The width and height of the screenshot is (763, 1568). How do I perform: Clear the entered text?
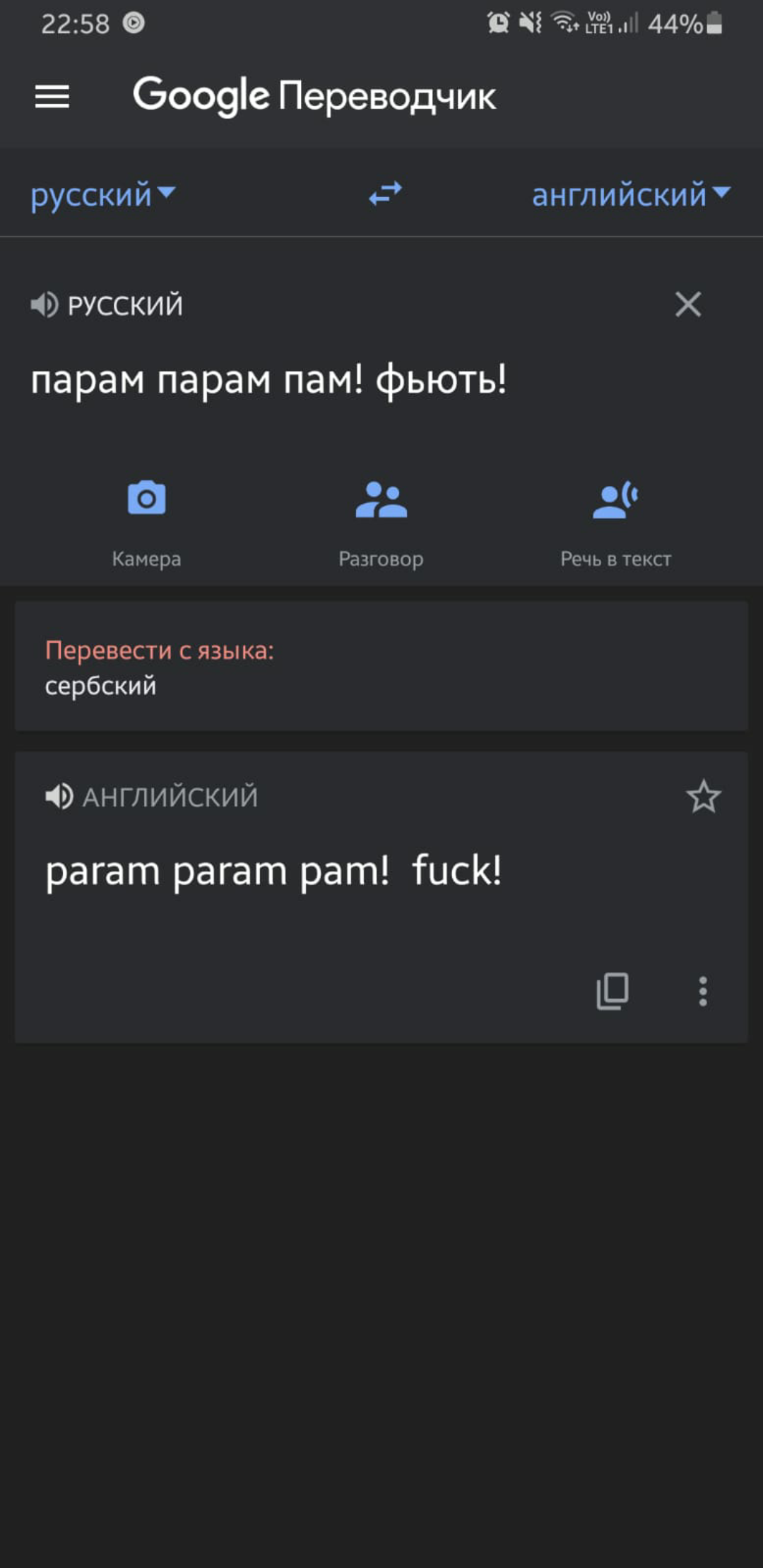(687, 304)
